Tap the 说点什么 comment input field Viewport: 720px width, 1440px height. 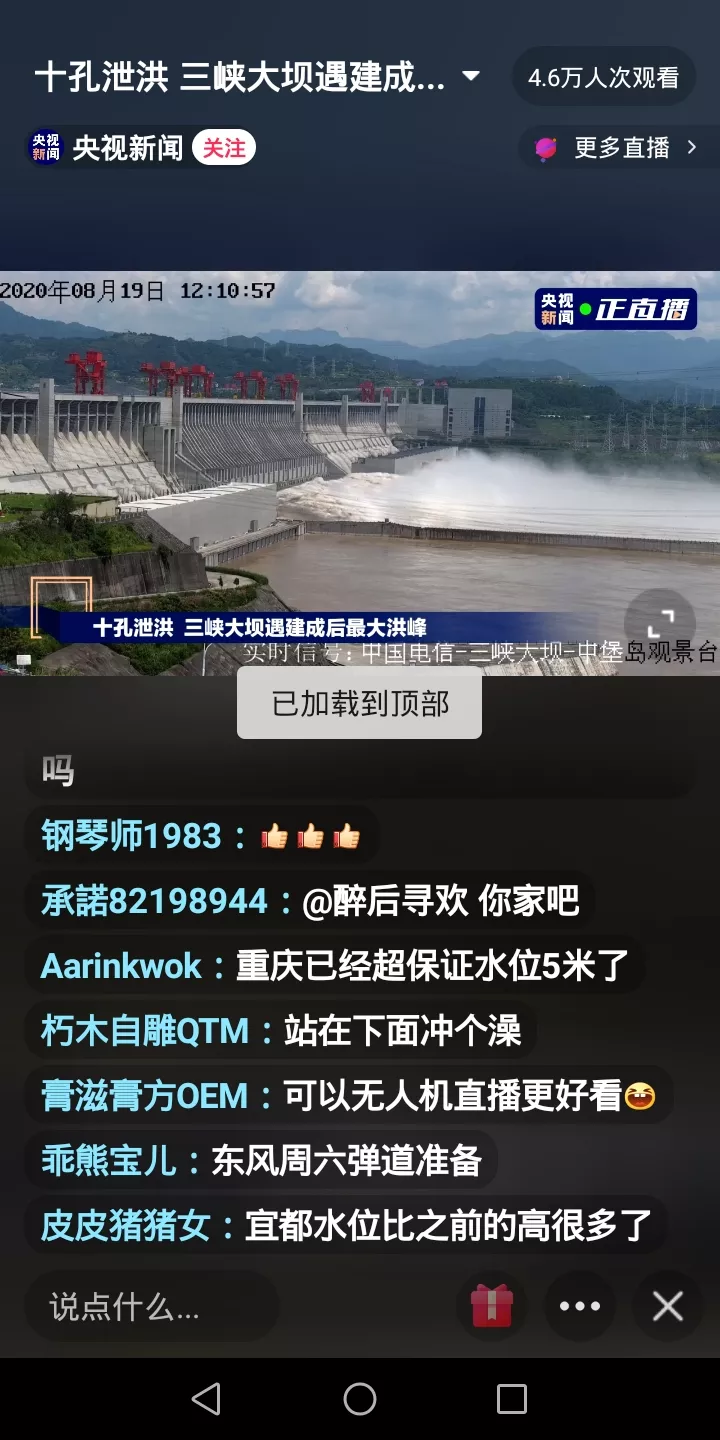[x=150, y=1306]
